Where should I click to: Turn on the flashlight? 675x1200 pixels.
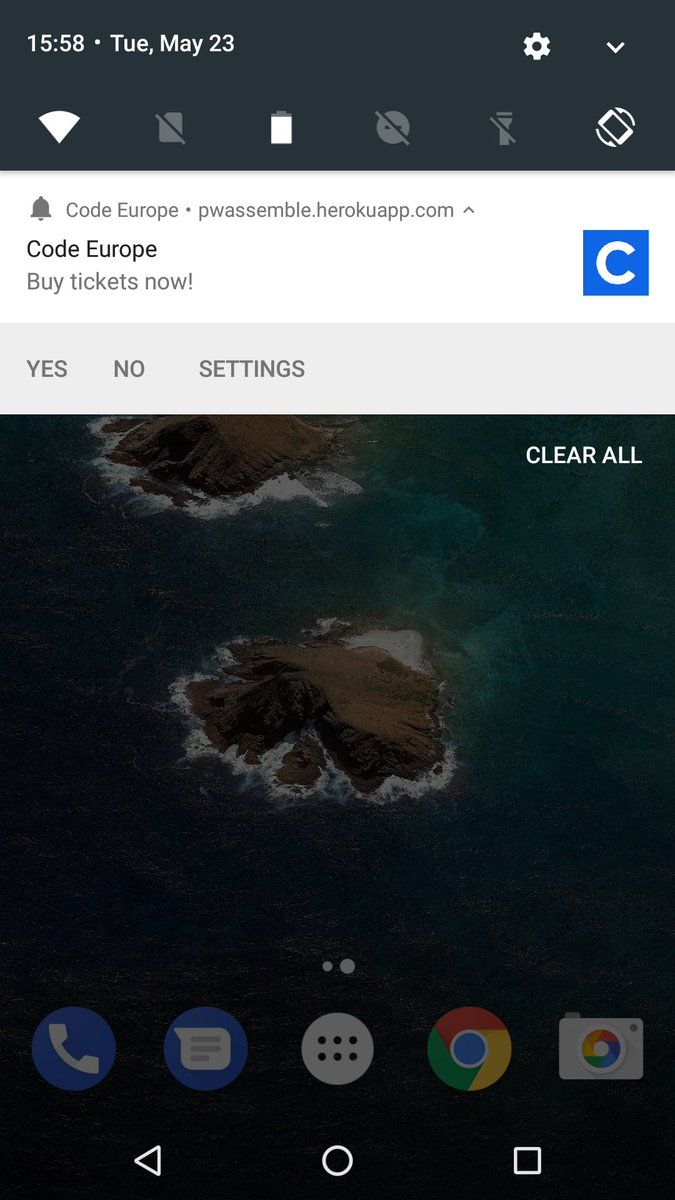(504, 128)
